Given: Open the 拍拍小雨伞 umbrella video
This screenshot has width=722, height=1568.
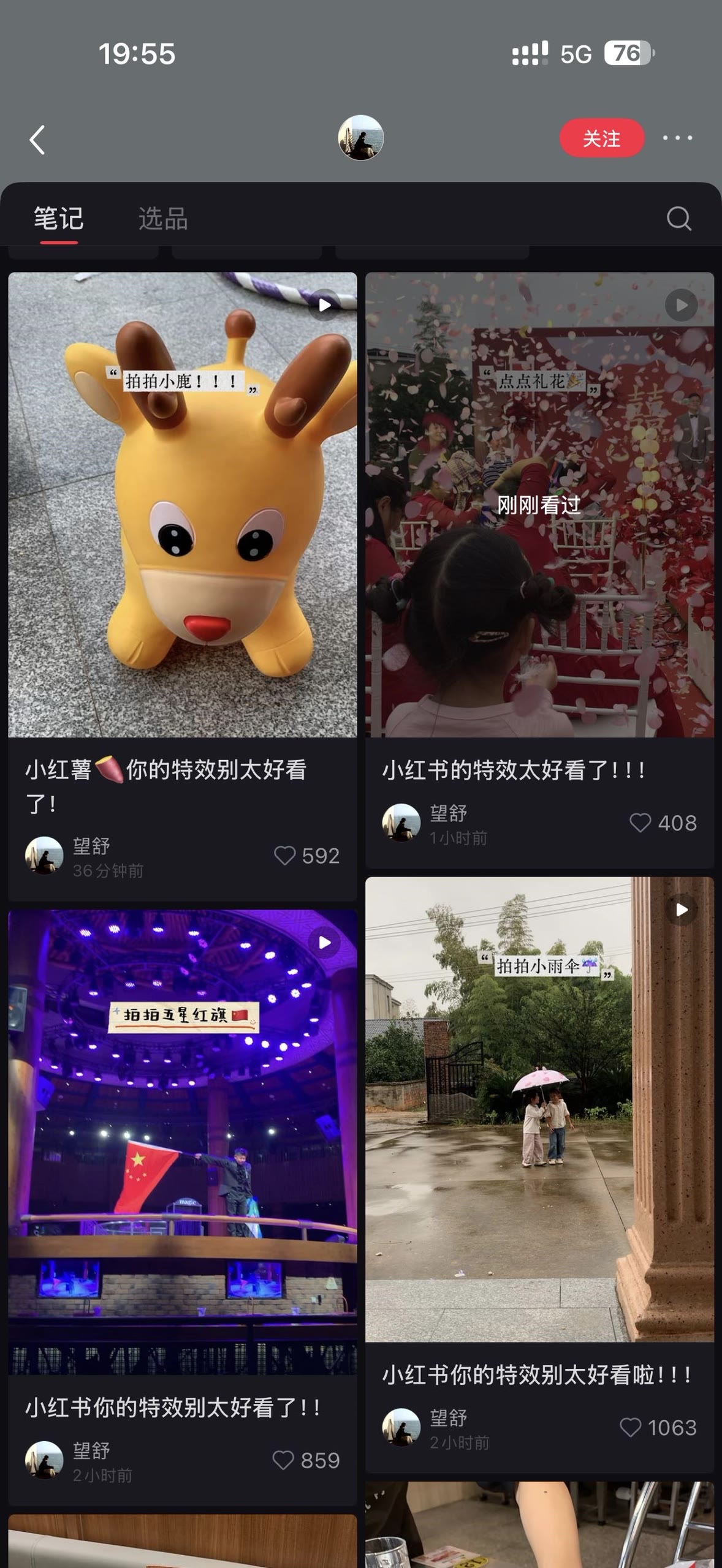Looking at the screenshot, I should pos(539,1109).
